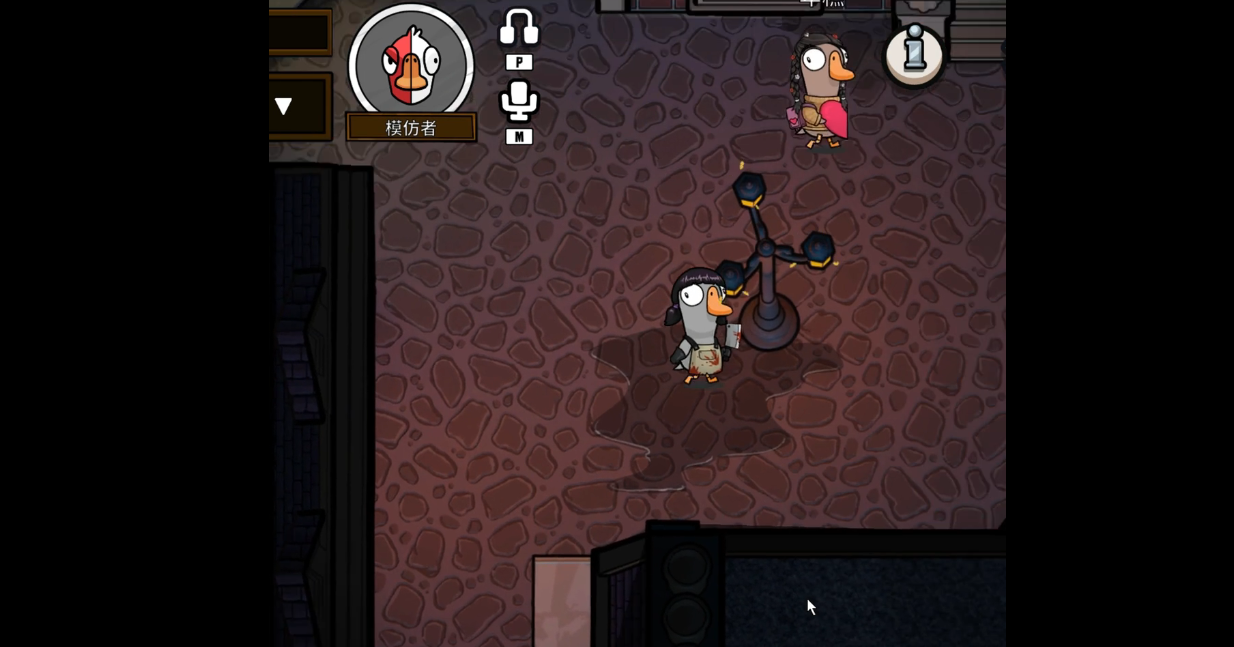
Task: Open the info button
Action: click(914, 54)
